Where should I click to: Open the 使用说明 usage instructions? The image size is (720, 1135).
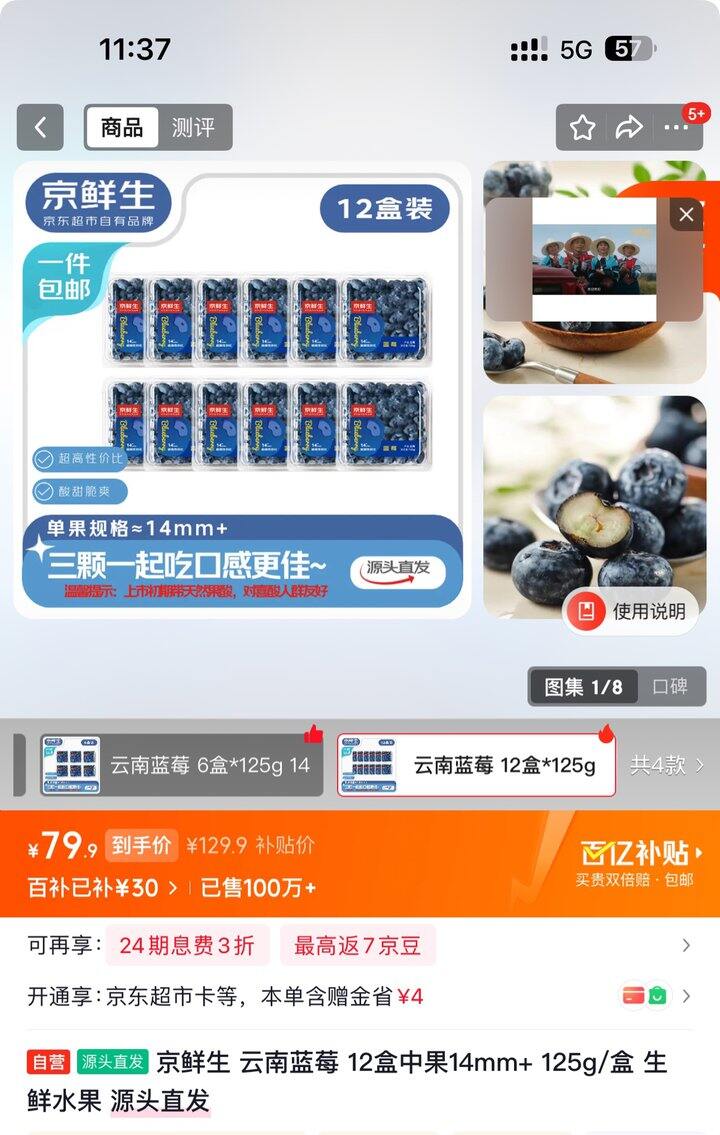point(630,613)
